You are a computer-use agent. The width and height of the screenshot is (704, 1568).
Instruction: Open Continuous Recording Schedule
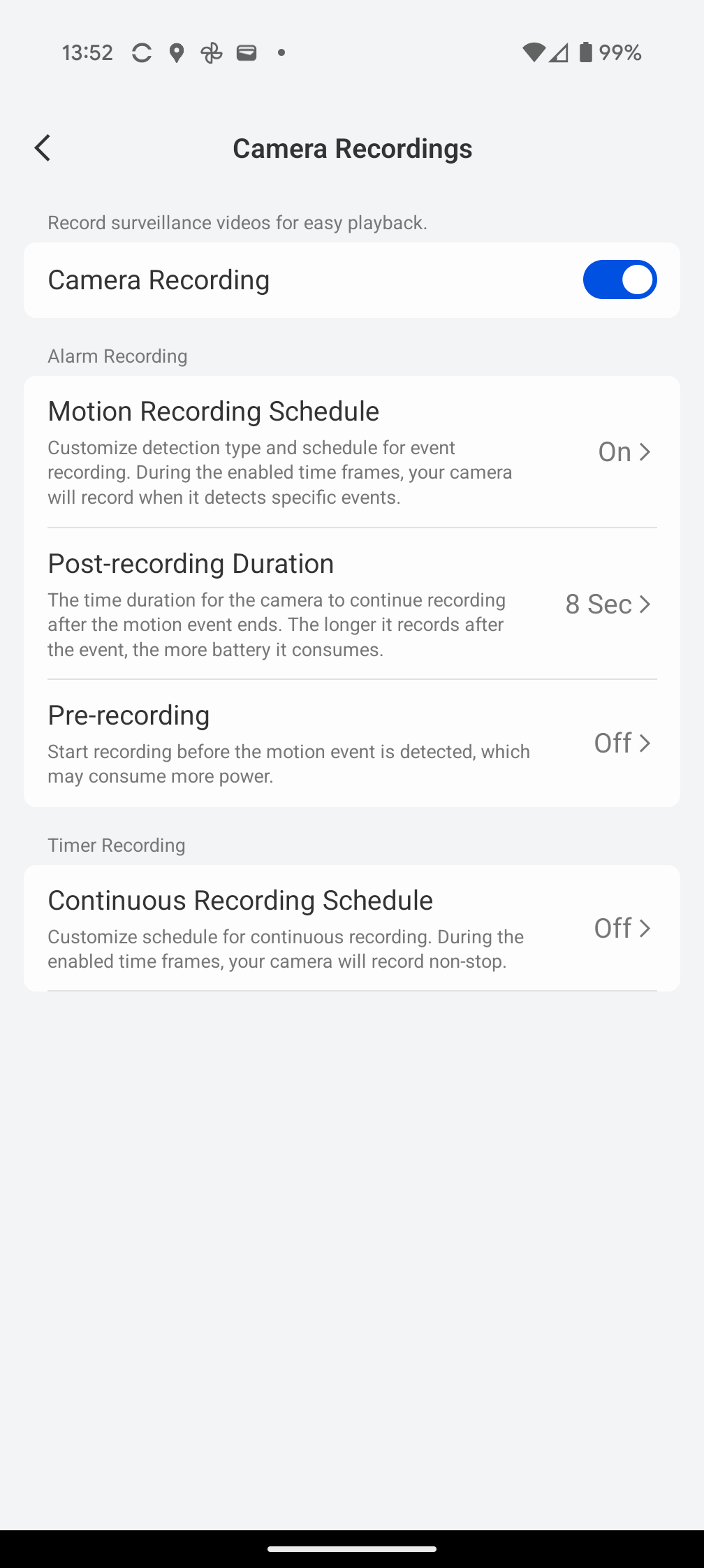point(352,928)
